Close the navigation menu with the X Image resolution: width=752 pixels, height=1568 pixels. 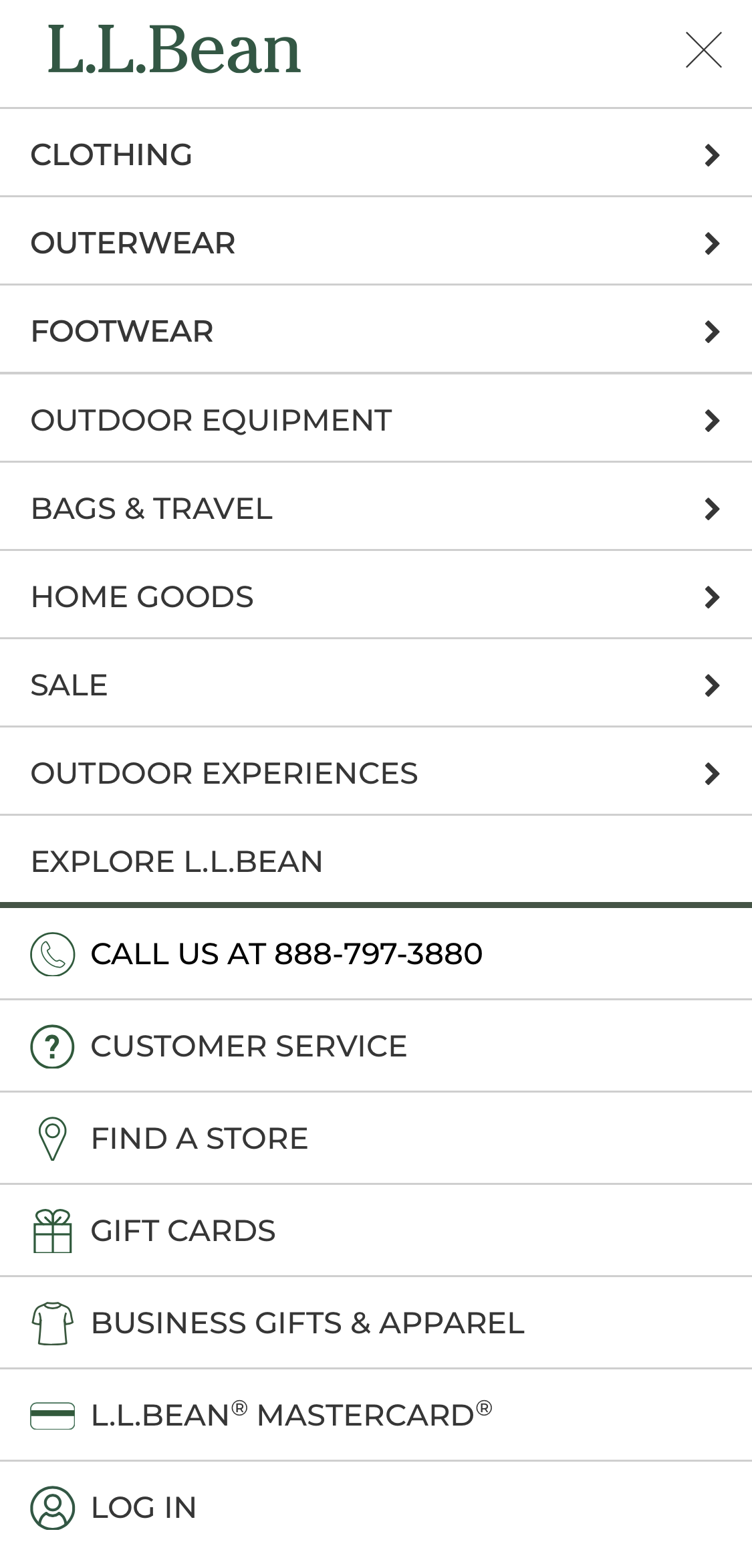[x=704, y=50]
